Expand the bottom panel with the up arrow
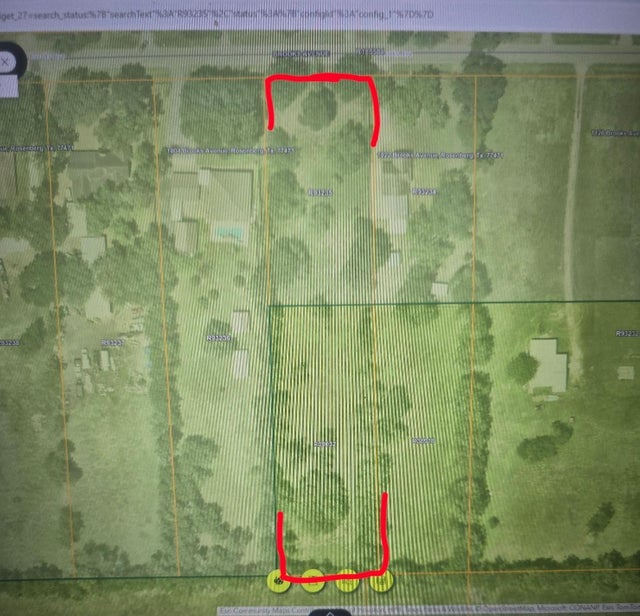The height and width of the screenshot is (616, 640). pos(330,612)
